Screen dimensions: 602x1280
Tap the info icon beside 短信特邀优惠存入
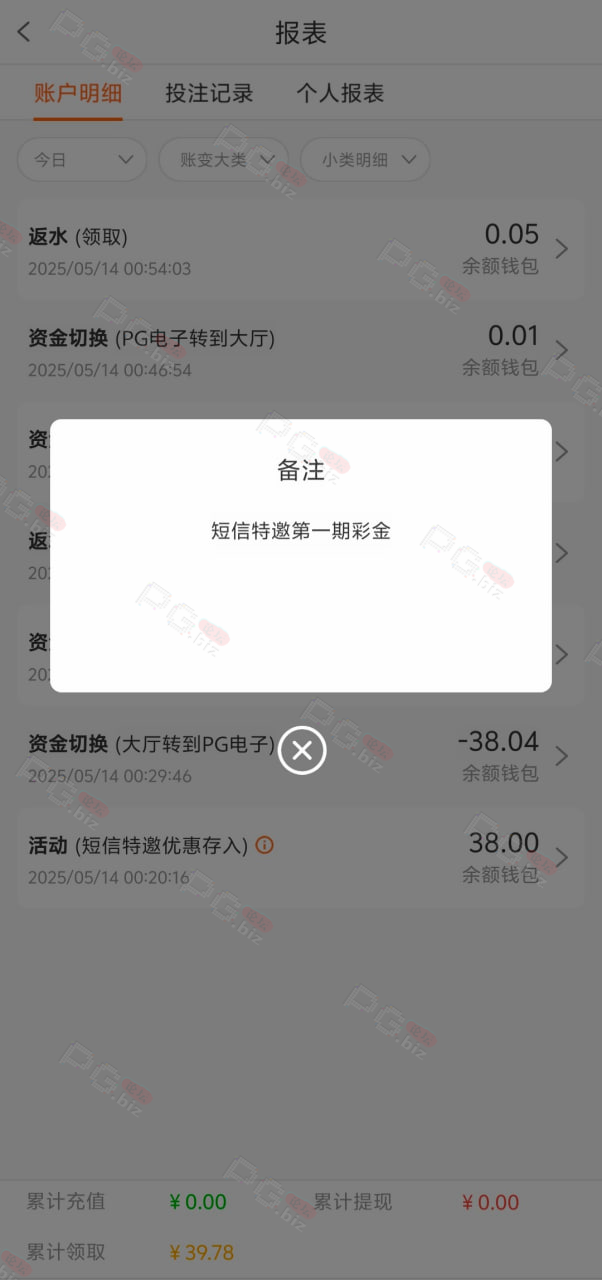click(x=264, y=845)
